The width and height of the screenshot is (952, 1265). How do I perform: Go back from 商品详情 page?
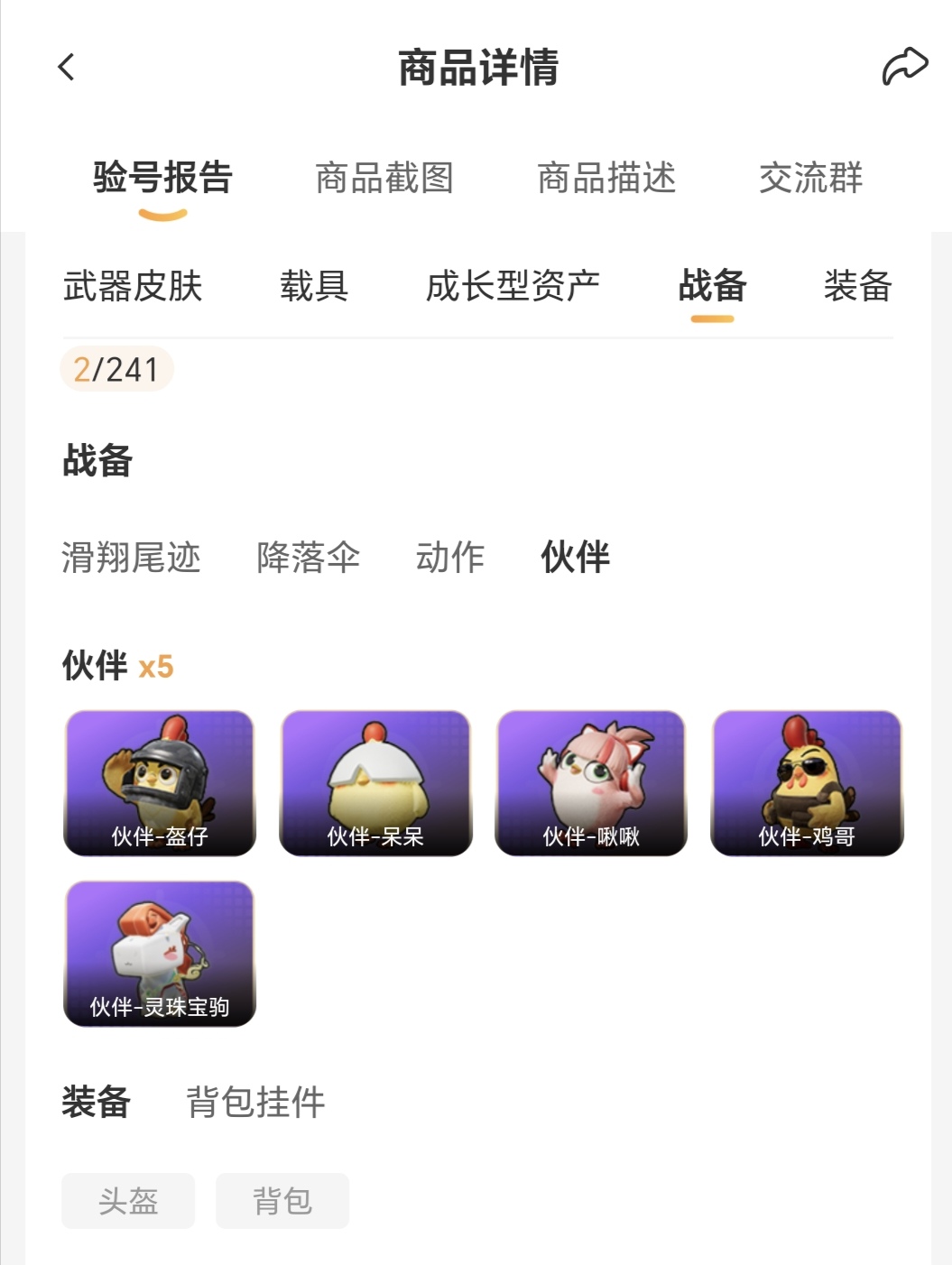(66, 67)
